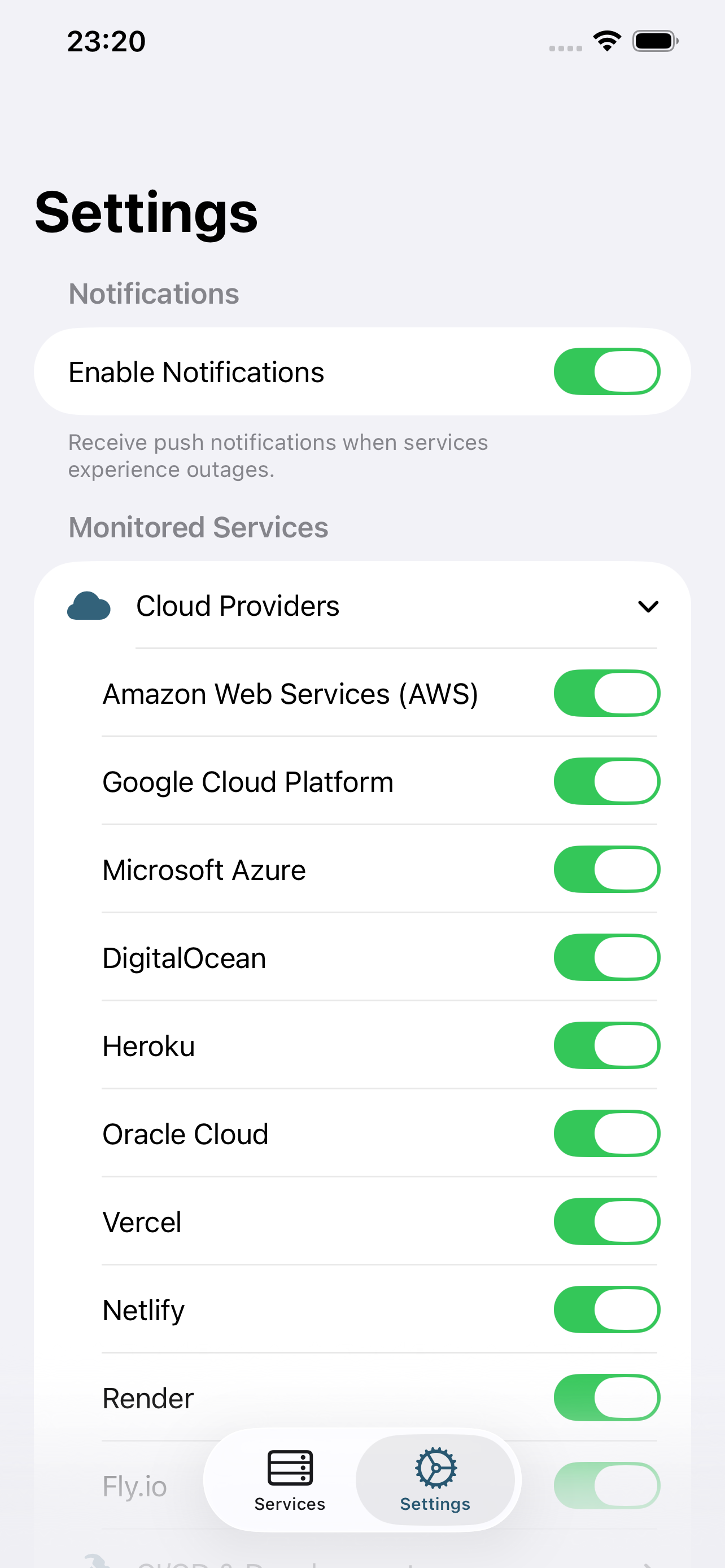
Task: Turn off the DigitalOcean switch
Action: [606, 957]
